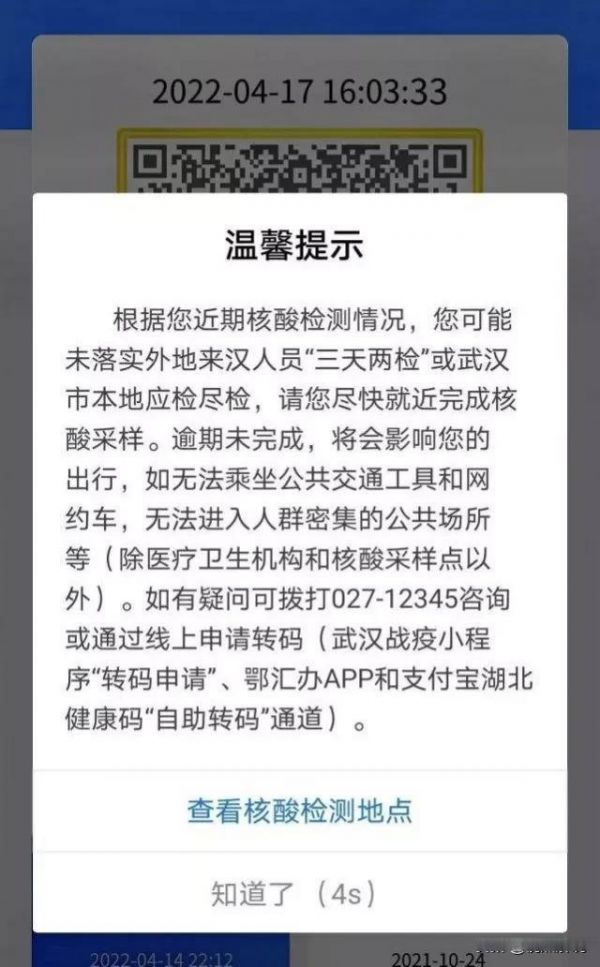Open 查看核酸检测地点 link
600x967 pixels.
pos(300,810)
